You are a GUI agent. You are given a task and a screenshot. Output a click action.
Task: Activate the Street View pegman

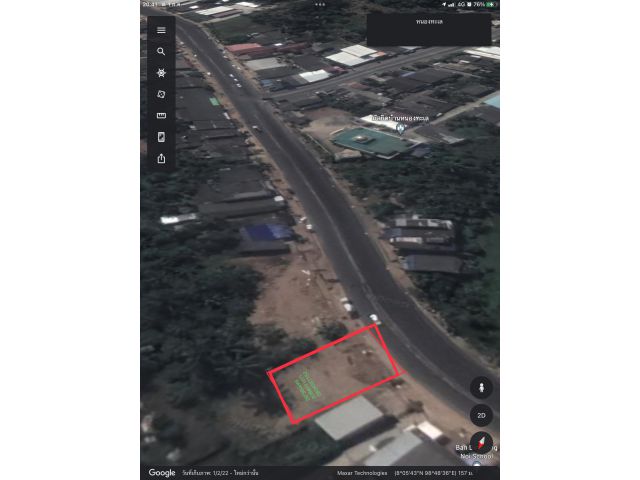click(481, 387)
